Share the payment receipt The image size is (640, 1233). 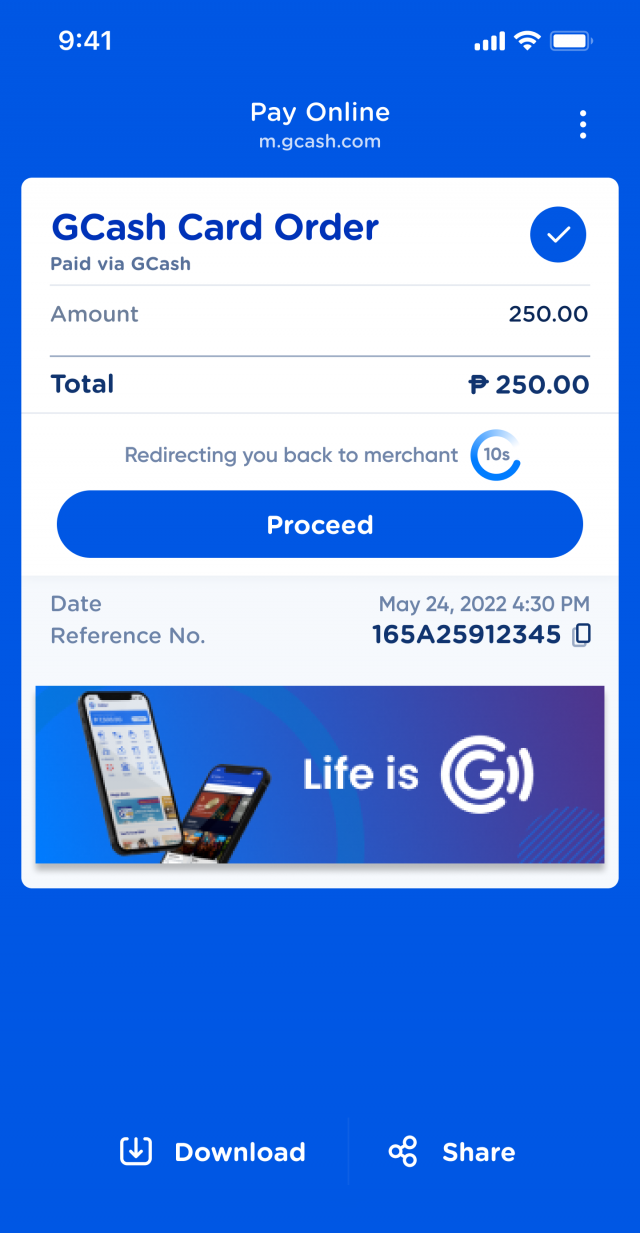click(452, 1152)
